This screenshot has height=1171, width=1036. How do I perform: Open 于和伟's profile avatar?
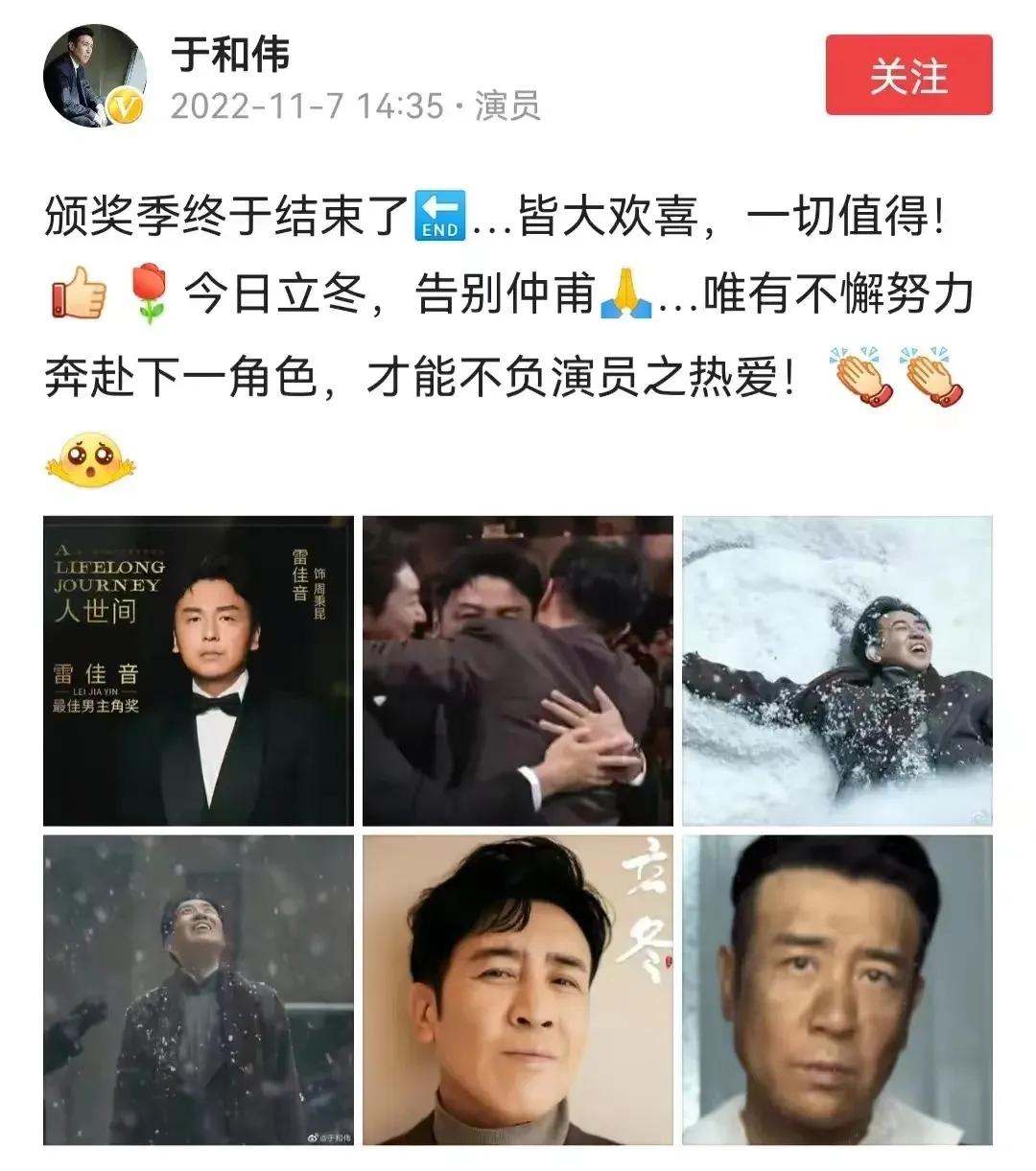(94, 76)
